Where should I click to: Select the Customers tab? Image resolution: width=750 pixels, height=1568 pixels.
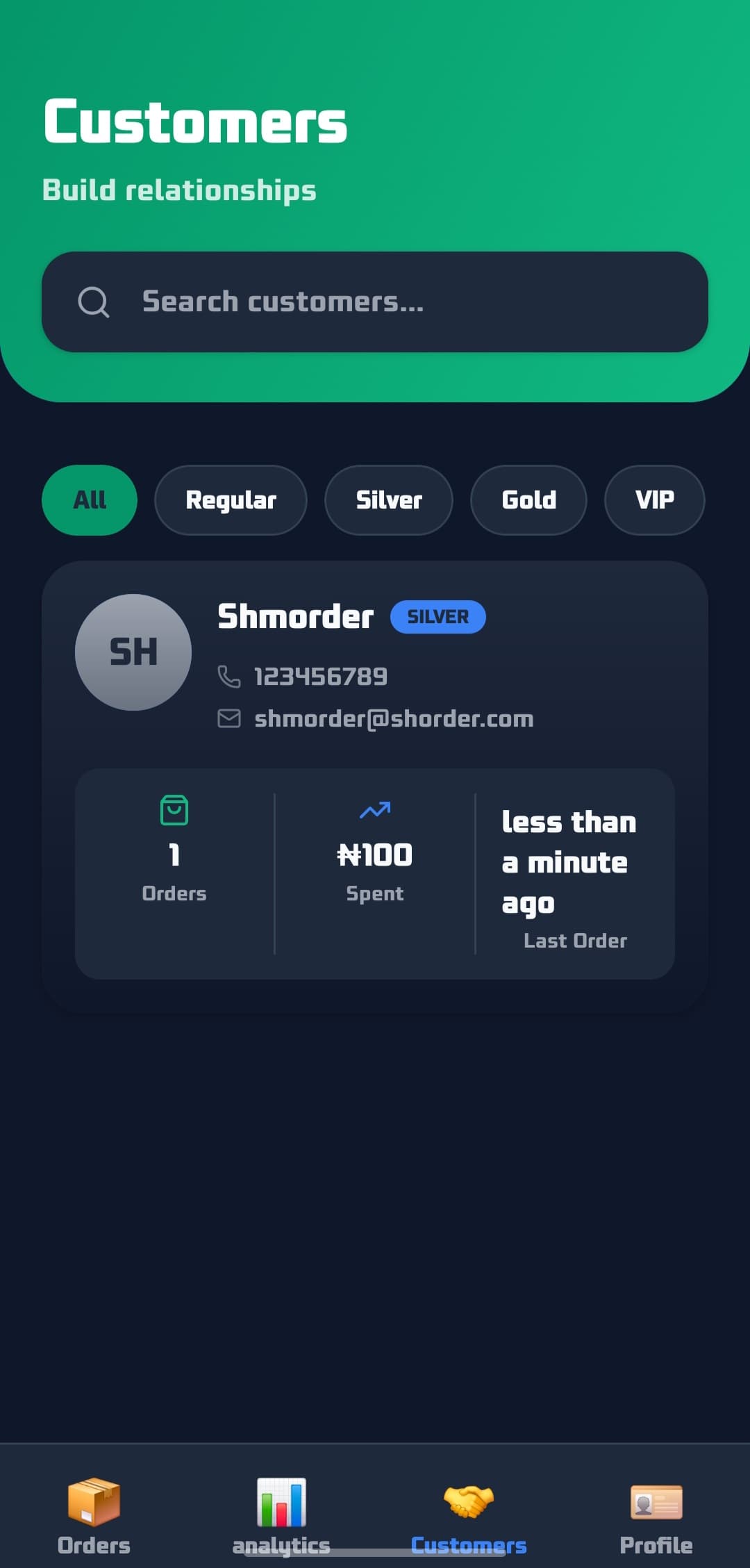coord(469,1515)
